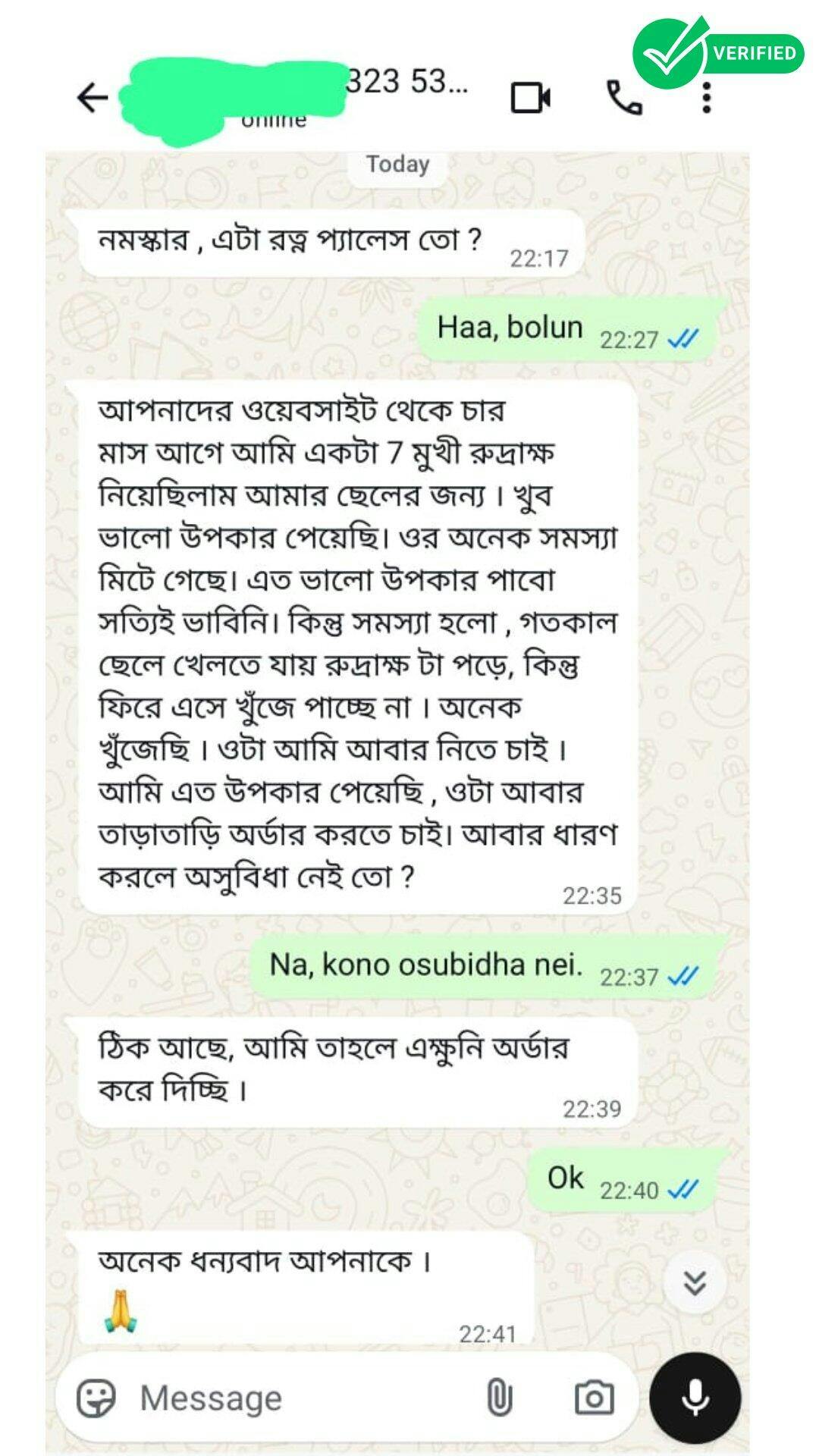Open the three-dot overflow menu
This screenshot has width=819, height=1456.
(x=707, y=98)
